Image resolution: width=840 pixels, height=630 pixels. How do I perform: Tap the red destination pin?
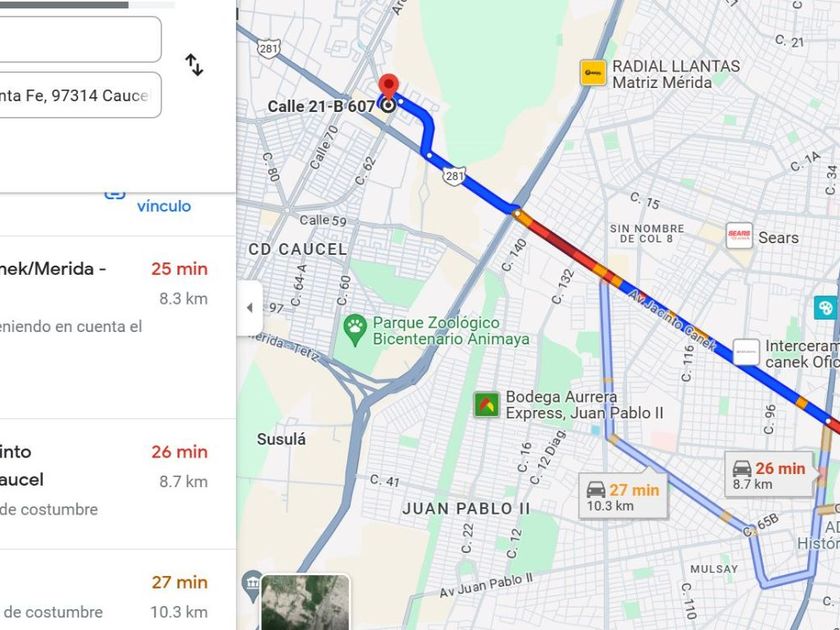pos(388,88)
